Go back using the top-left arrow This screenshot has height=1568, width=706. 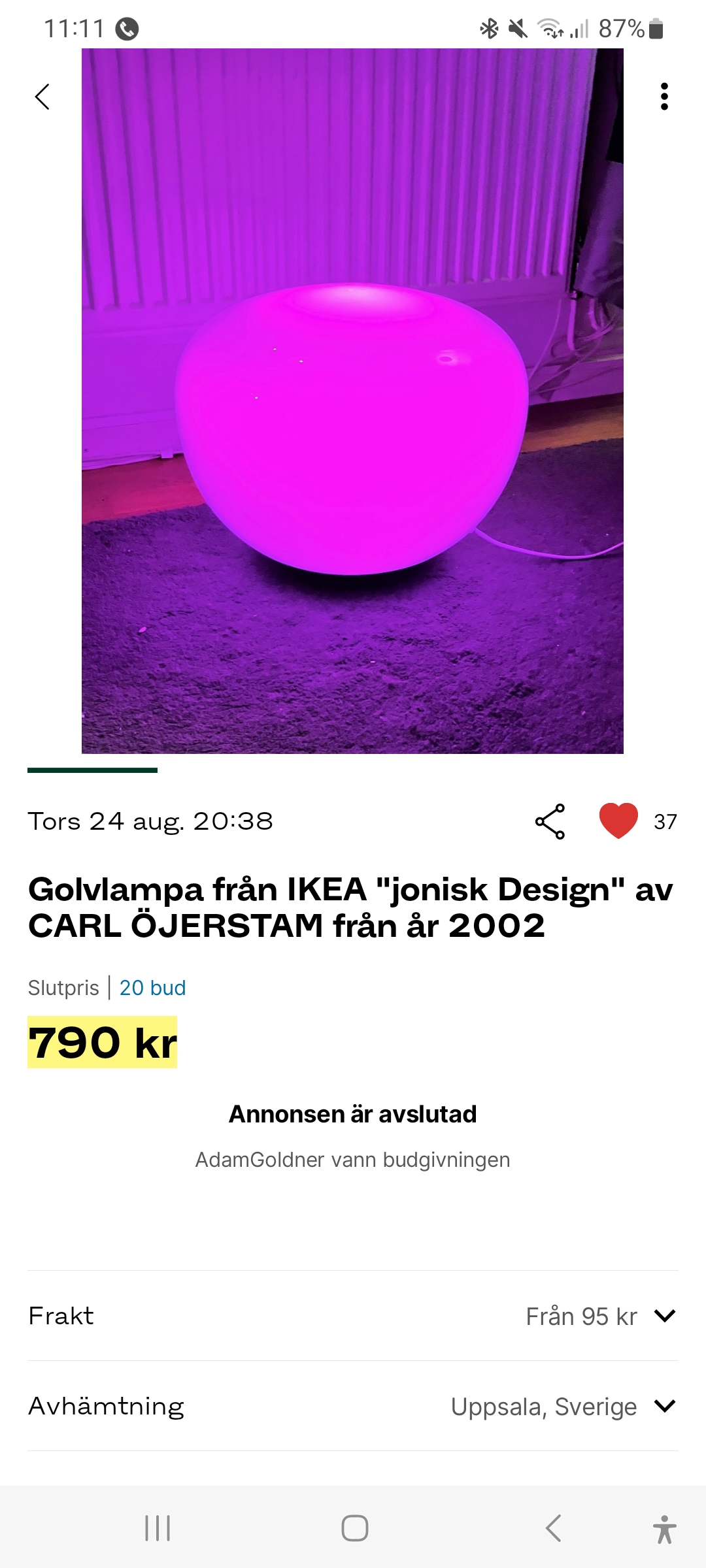tap(42, 97)
